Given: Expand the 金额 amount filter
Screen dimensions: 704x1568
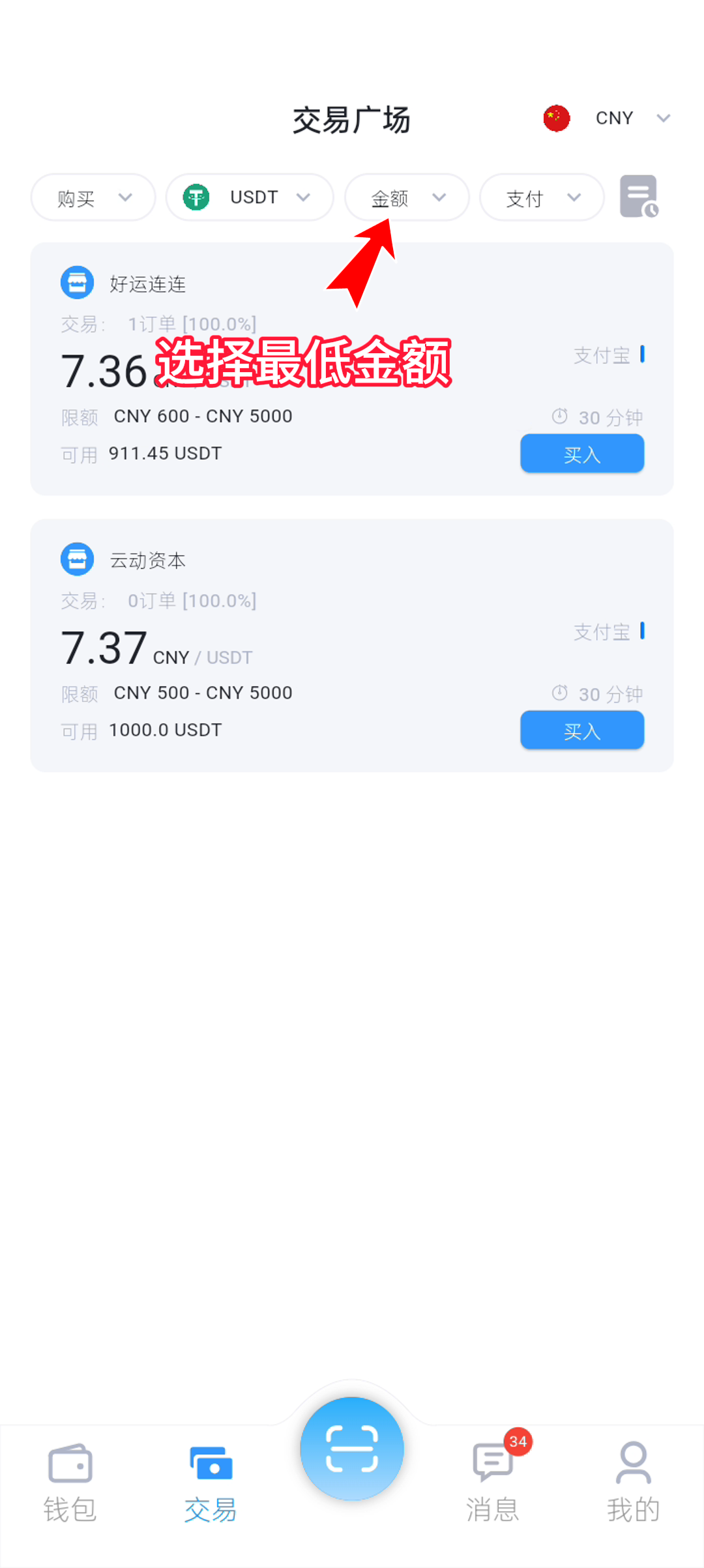Looking at the screenshot, I should pos(407,197).
